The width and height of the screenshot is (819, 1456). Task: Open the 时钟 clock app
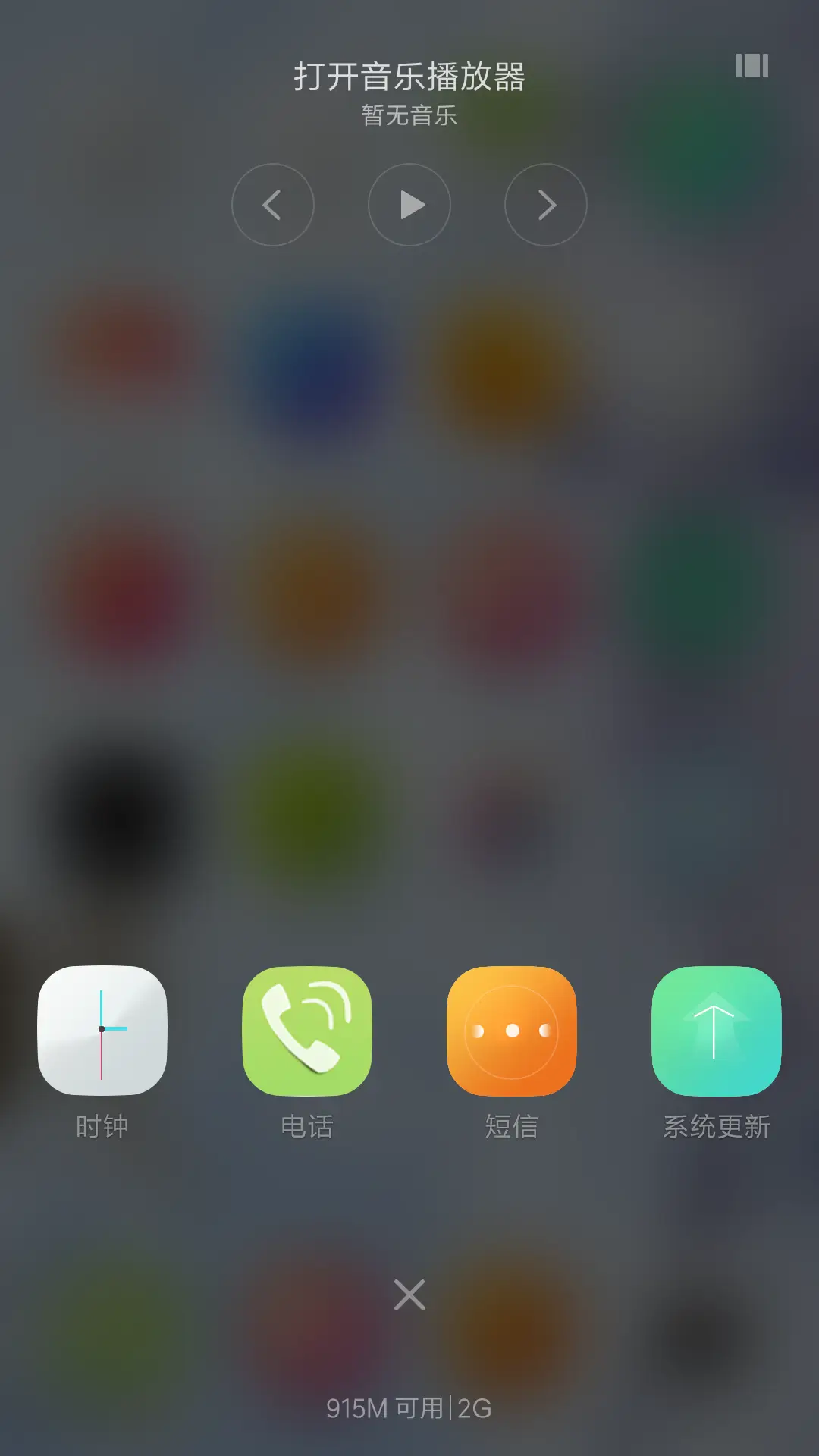point(102,1031)
